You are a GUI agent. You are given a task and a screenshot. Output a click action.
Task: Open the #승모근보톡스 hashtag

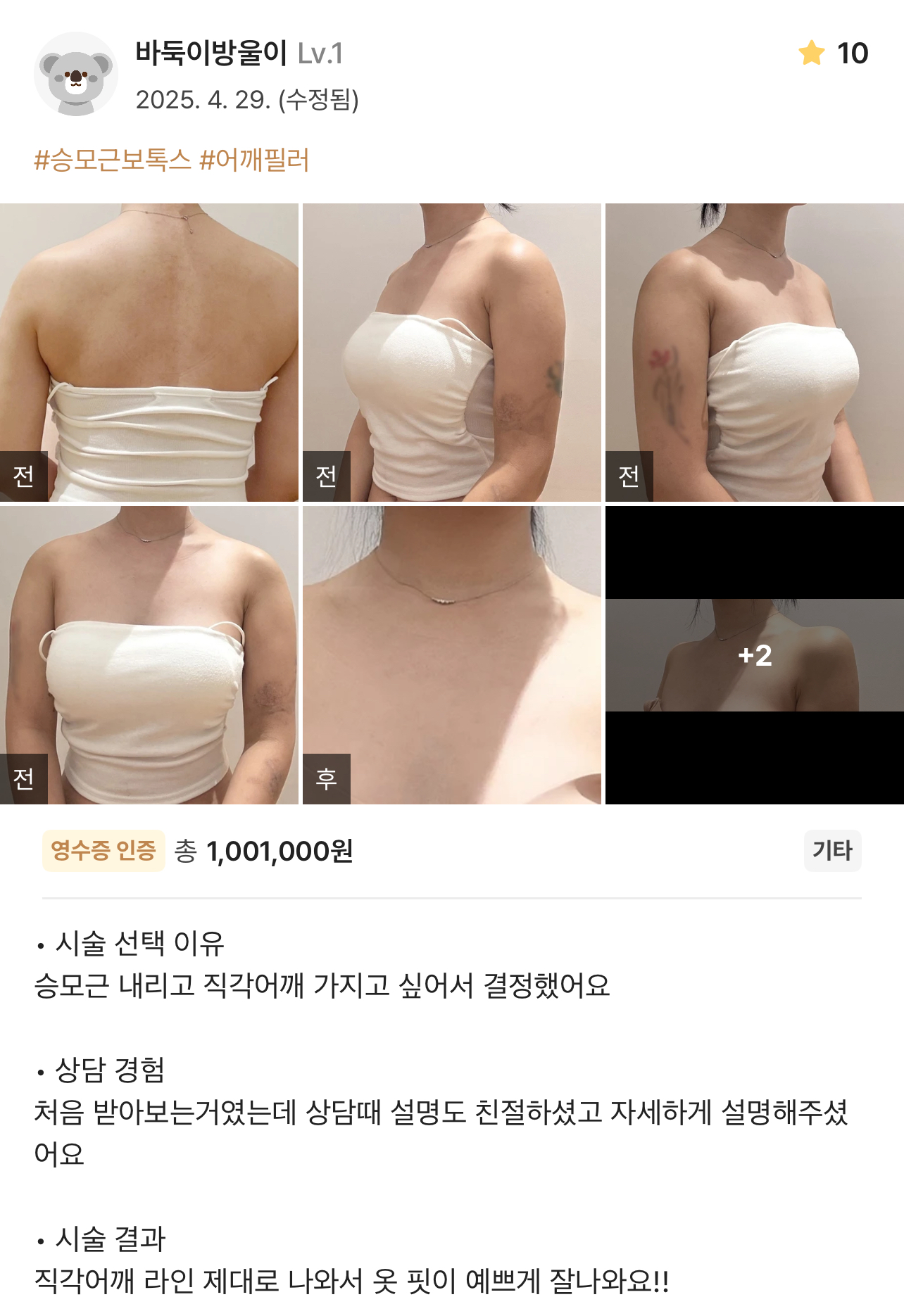[x=113, y=160]
